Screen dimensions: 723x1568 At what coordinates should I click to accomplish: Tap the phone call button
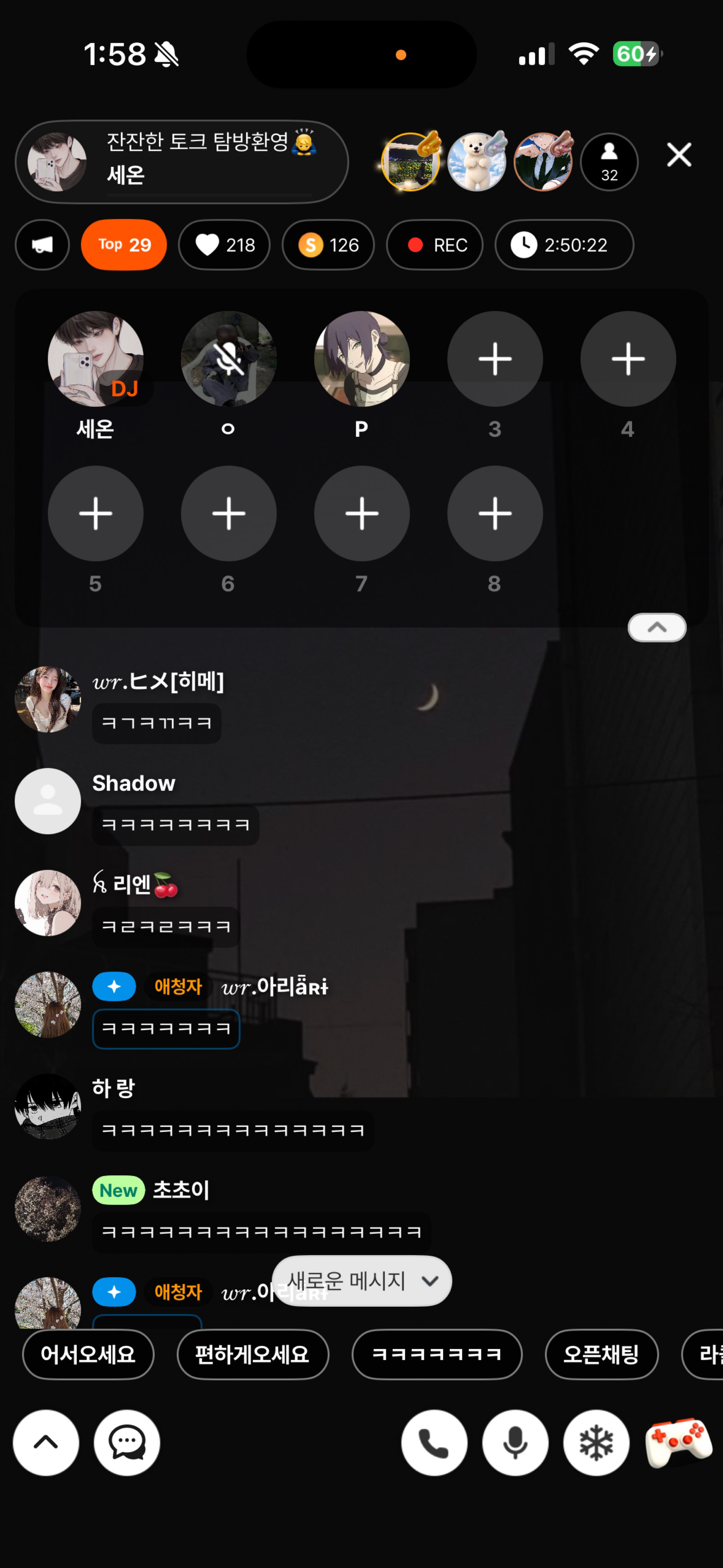[x=434, y=1443]
